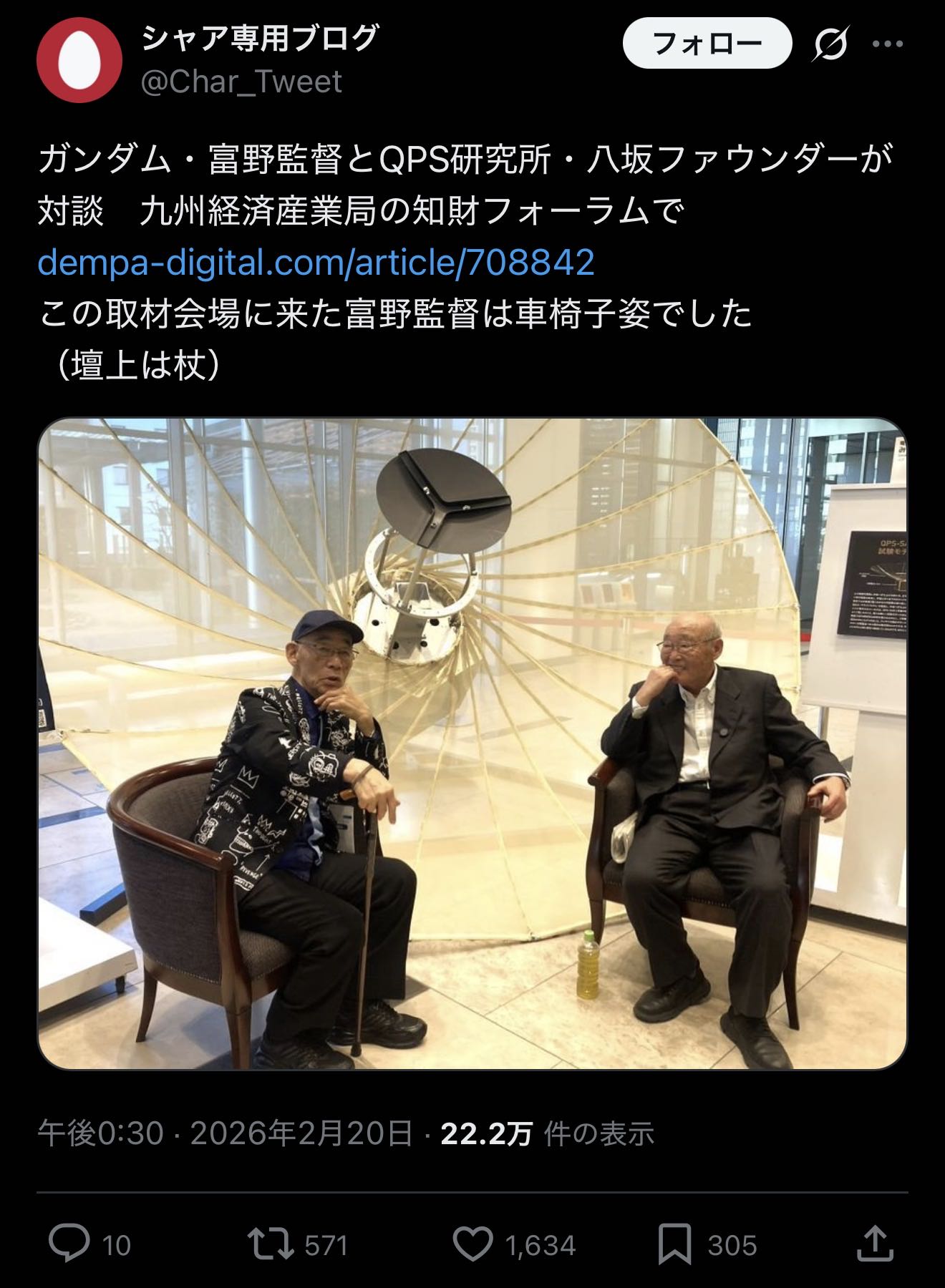
Task: Bookmark this post
Action: 674,1244
